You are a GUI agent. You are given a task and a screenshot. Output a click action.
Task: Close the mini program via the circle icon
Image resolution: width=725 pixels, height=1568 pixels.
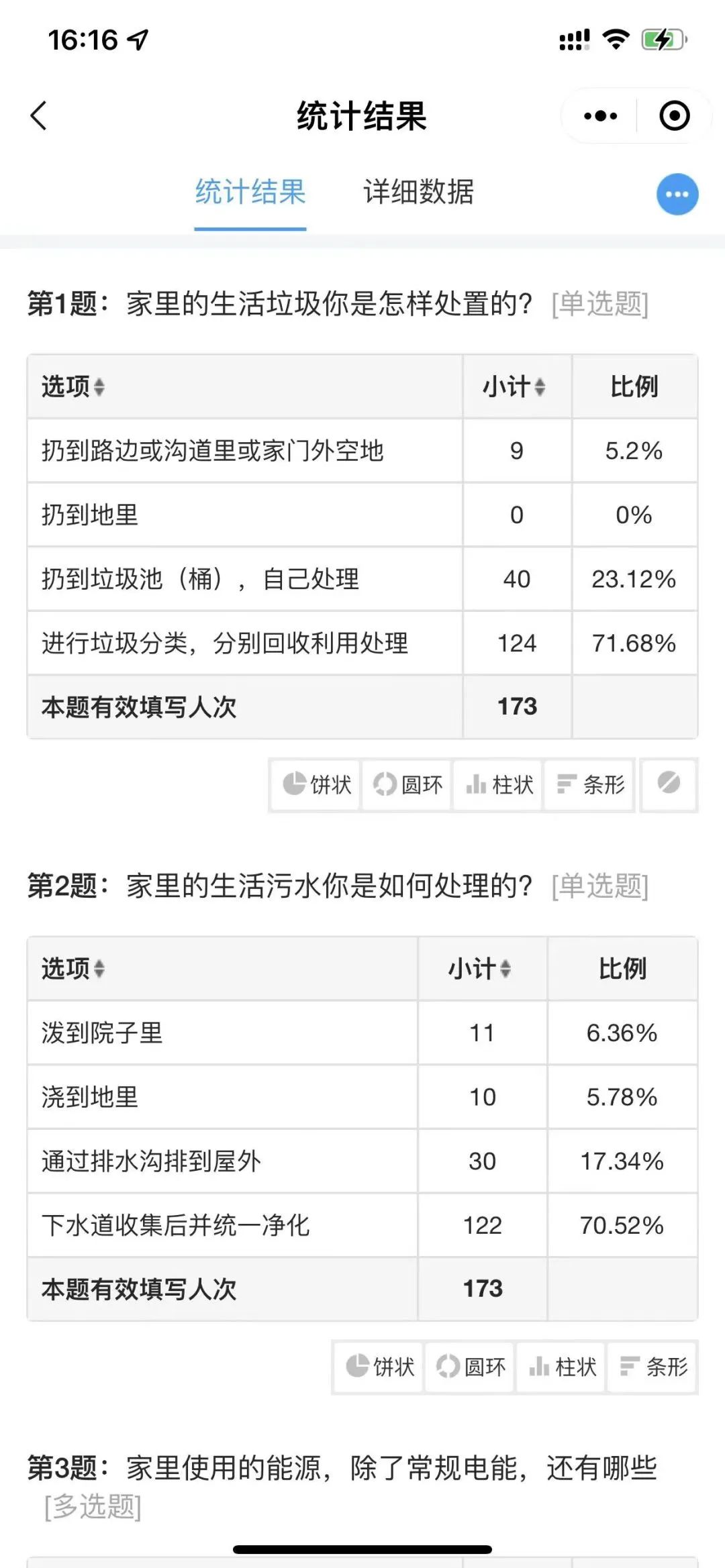674,116
